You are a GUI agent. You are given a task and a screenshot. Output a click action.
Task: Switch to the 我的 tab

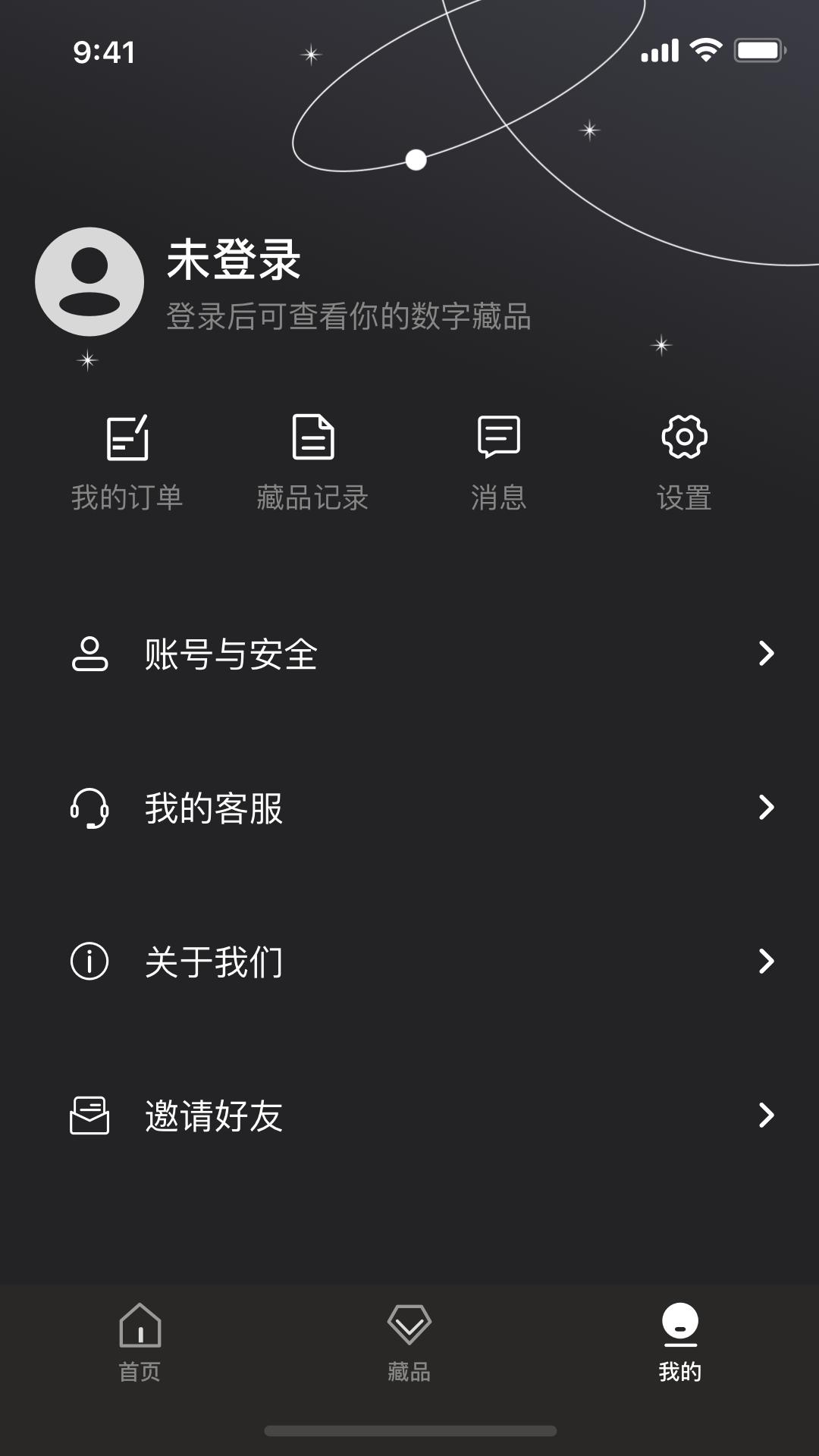click(679, 1335)
